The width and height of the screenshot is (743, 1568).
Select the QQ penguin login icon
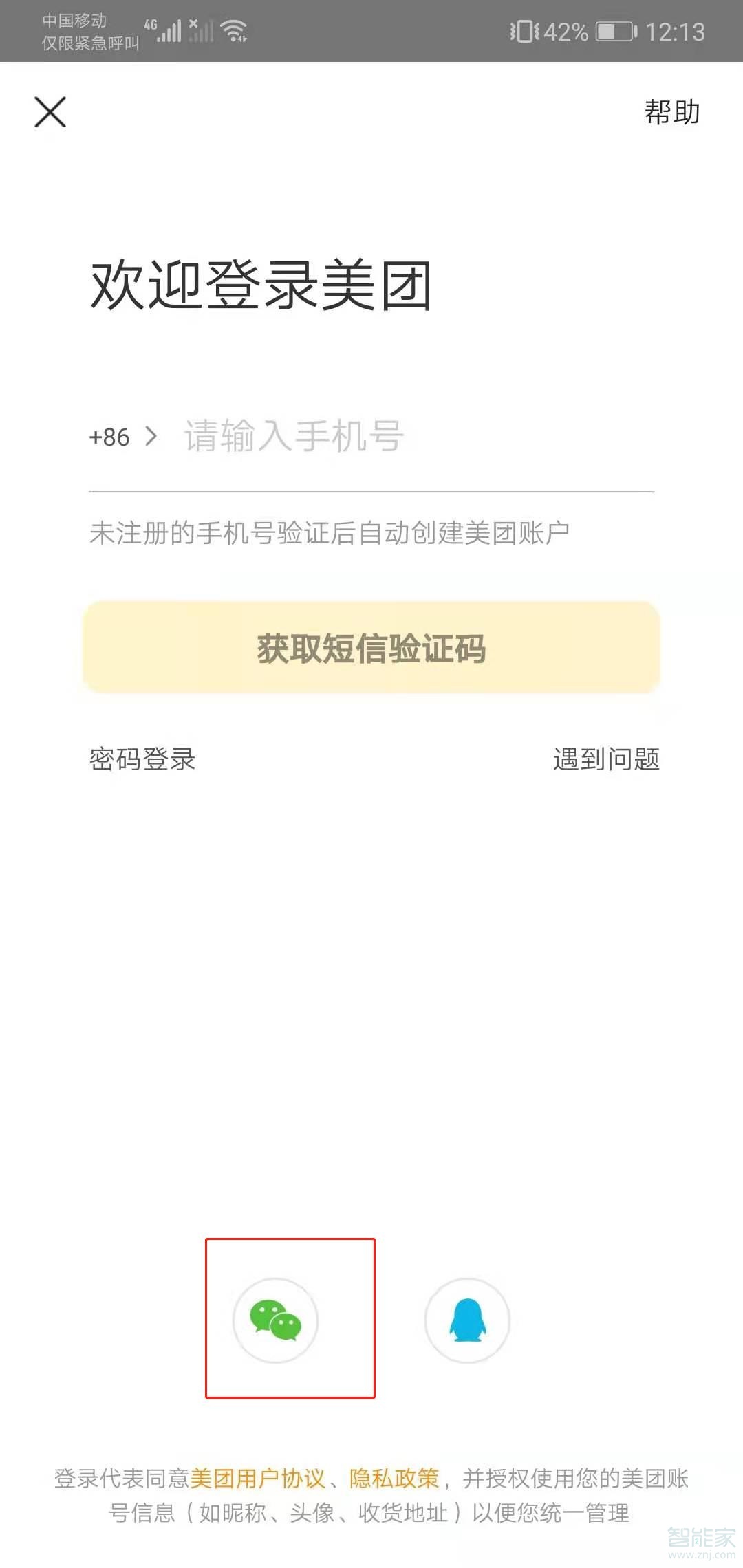pos(467,1319)
